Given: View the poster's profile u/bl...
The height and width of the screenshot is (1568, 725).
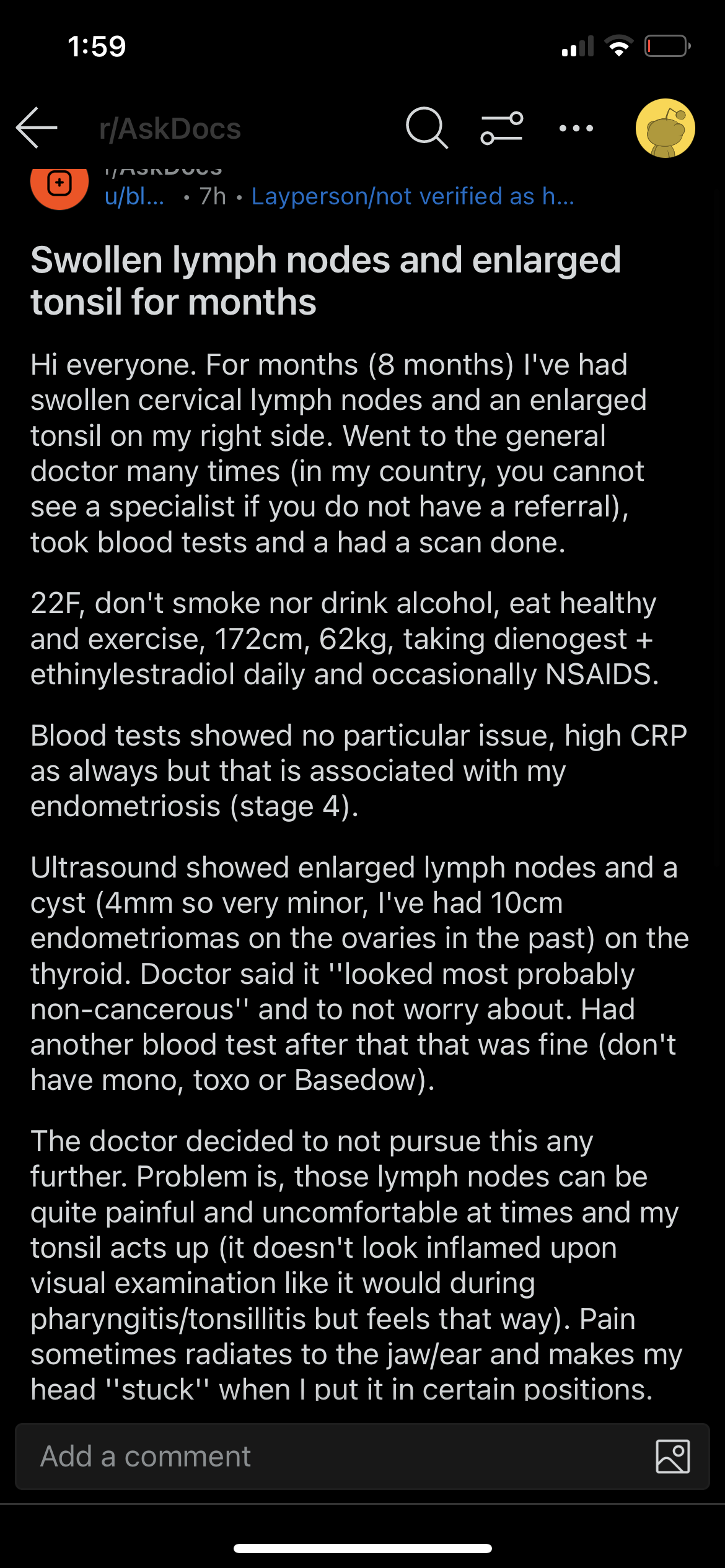Looking at the screenshot, I should (134, 196).
